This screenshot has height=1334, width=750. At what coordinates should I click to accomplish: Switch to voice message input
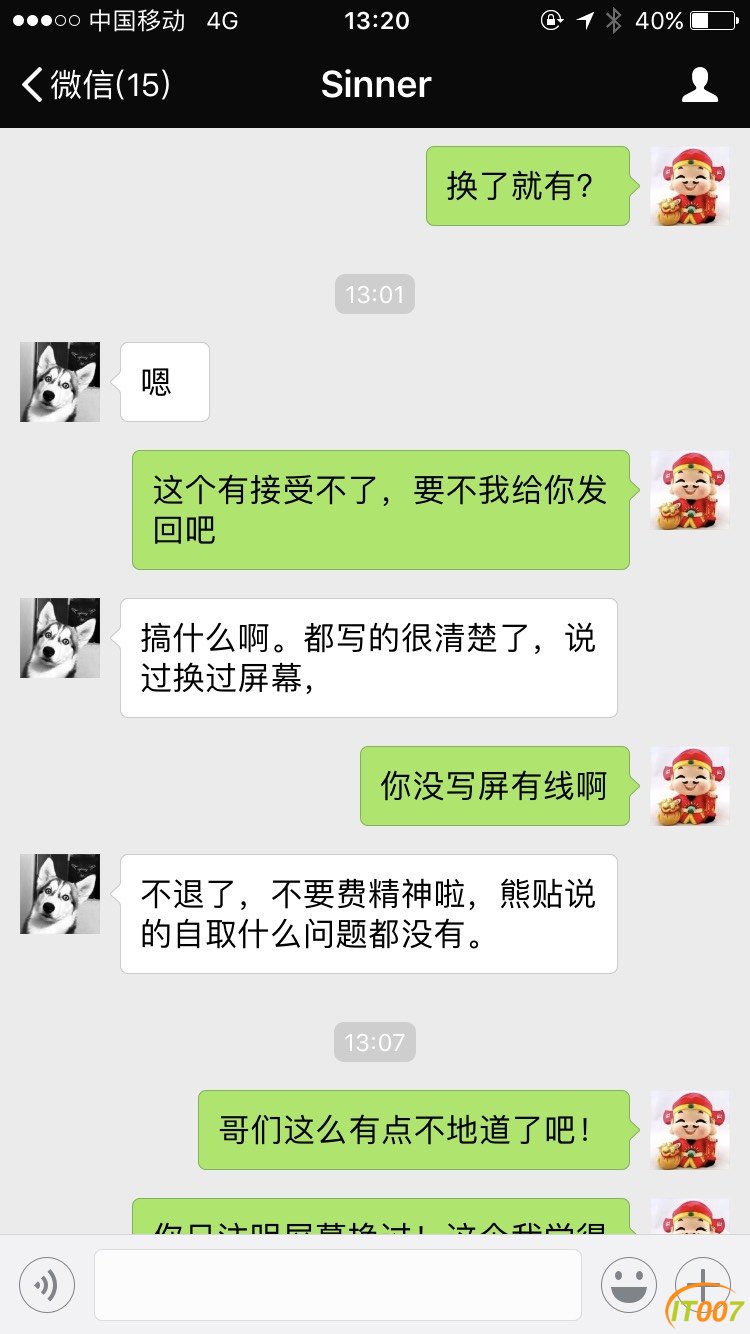tap(47, 1284)
